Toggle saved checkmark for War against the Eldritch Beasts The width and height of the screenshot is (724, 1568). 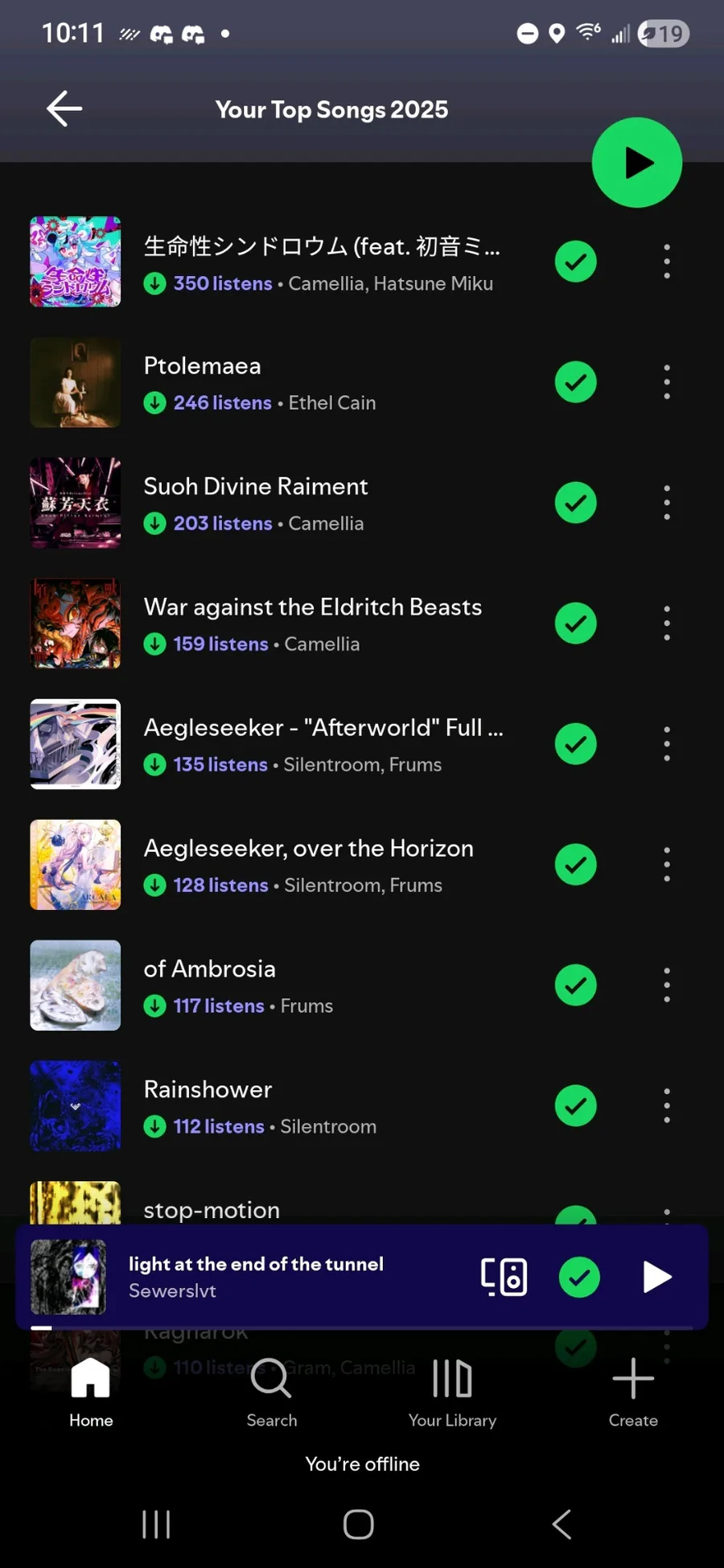575,623
